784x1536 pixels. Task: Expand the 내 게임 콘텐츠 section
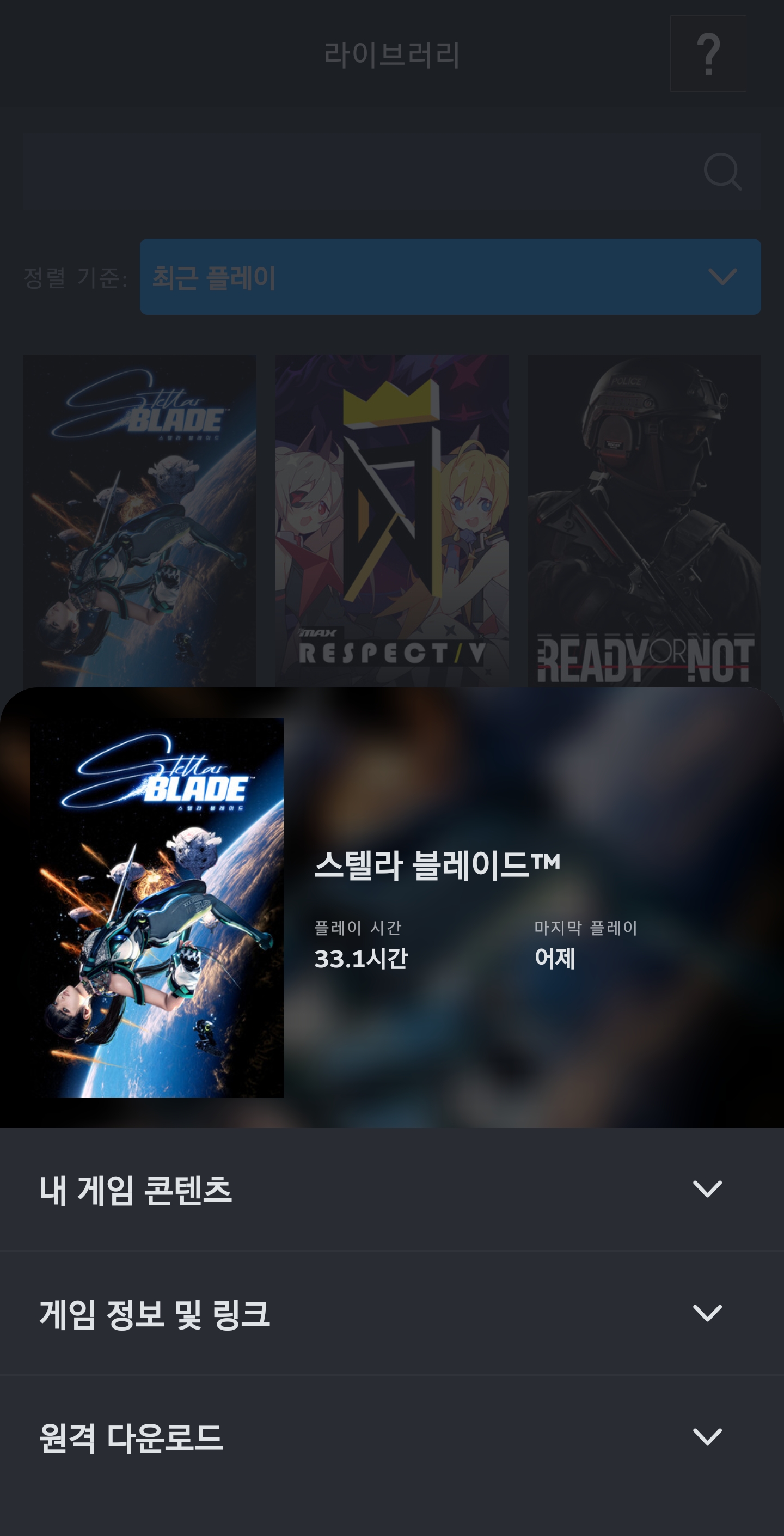391,1189
